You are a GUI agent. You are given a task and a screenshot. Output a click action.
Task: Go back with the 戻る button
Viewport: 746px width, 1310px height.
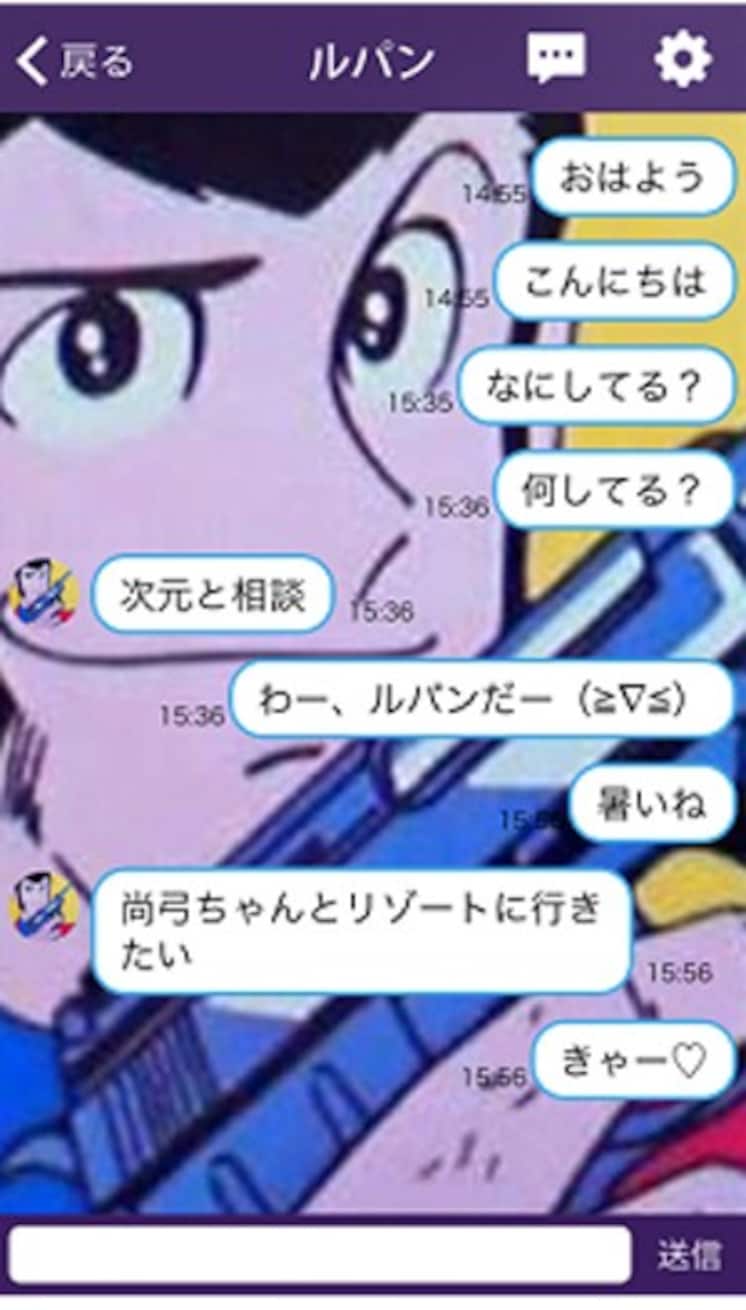pos(75,60)
